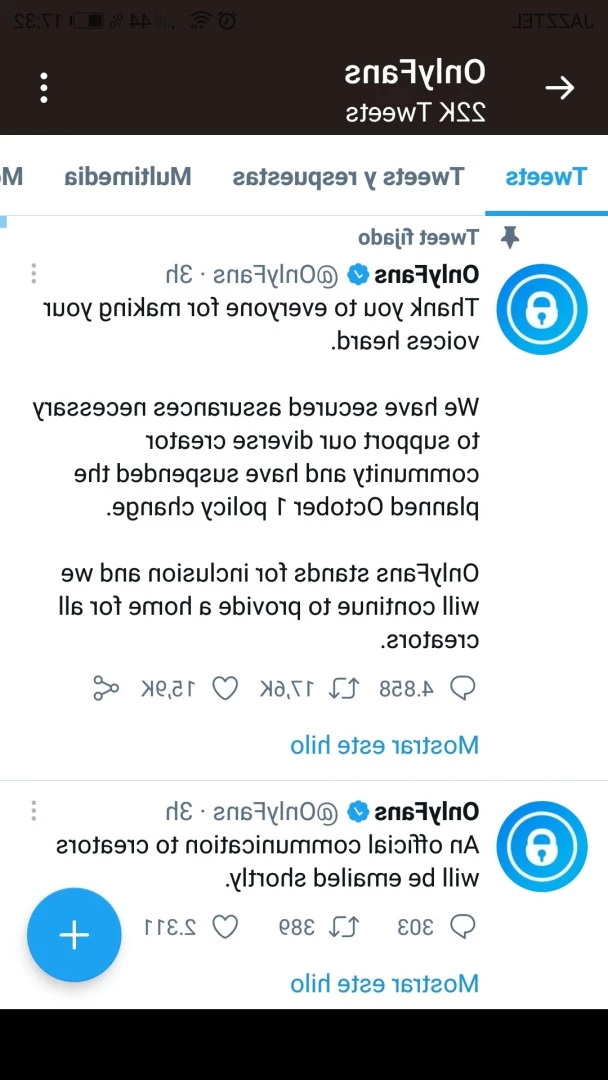This screenshot has height=1080, width=608.
Task: Switch to the Tweets y respuestas tab
Action: [x=348, y=178]
